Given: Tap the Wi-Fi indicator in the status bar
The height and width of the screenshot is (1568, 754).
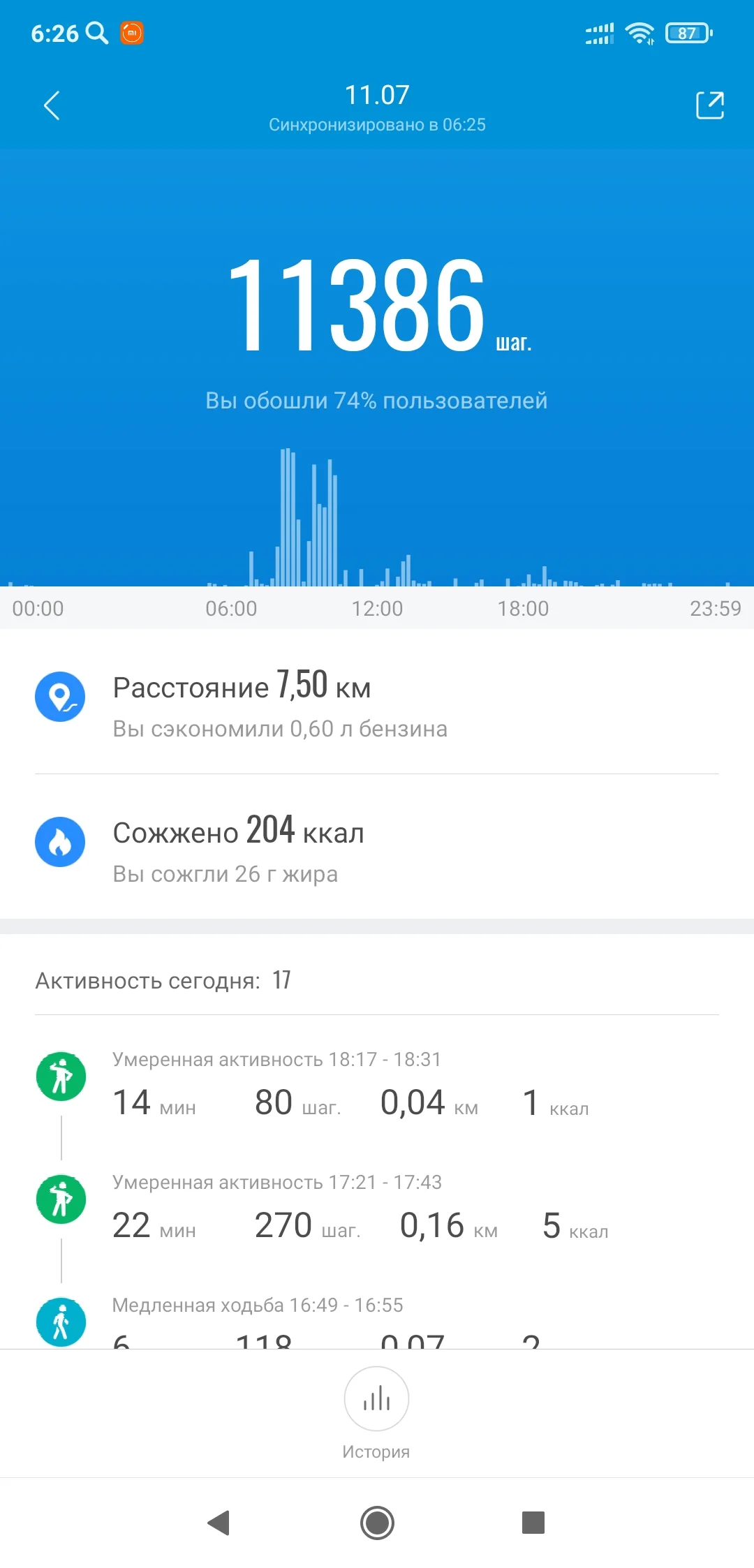Looking at the screenshot, I should point(640,33).
